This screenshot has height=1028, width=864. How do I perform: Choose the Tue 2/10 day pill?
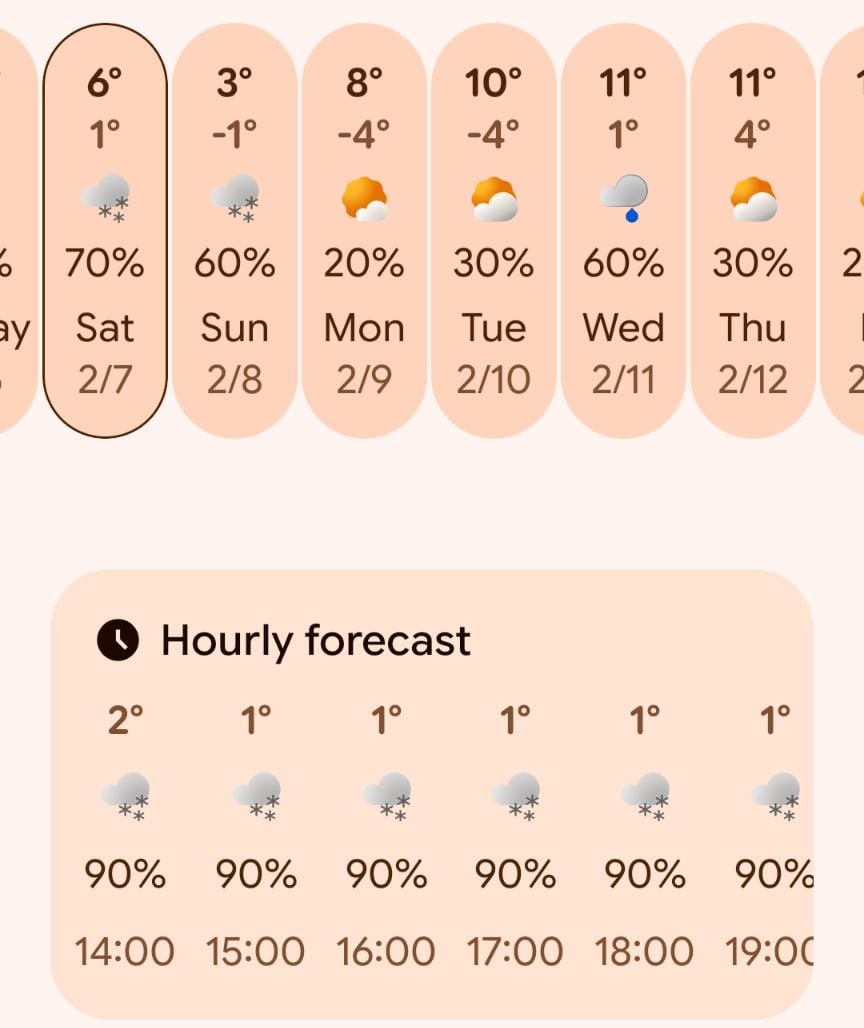pyautogui.click(x=494, y=230)
